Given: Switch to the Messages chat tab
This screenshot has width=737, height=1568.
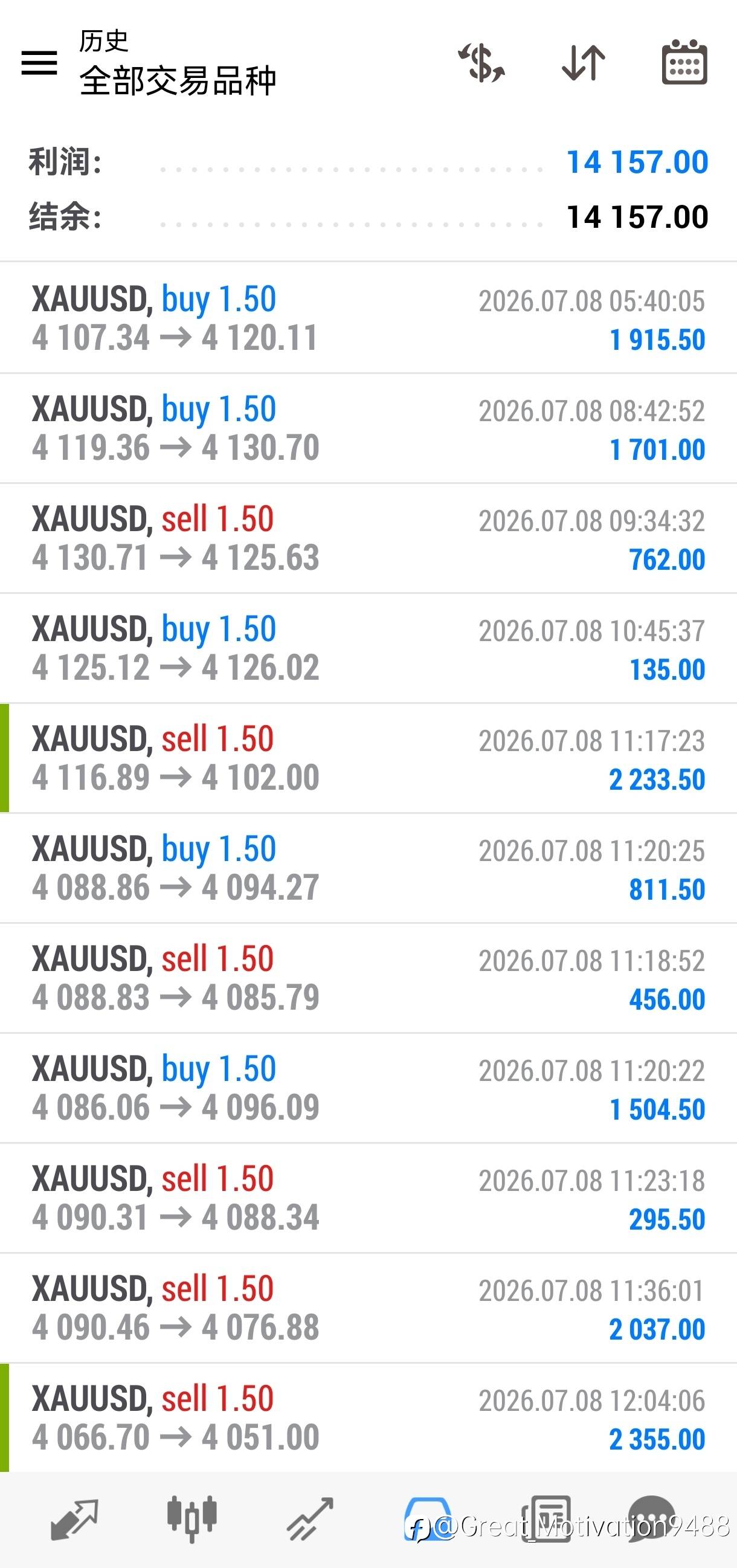Looking at the screenshot, I should click(x=651, y=1518).
